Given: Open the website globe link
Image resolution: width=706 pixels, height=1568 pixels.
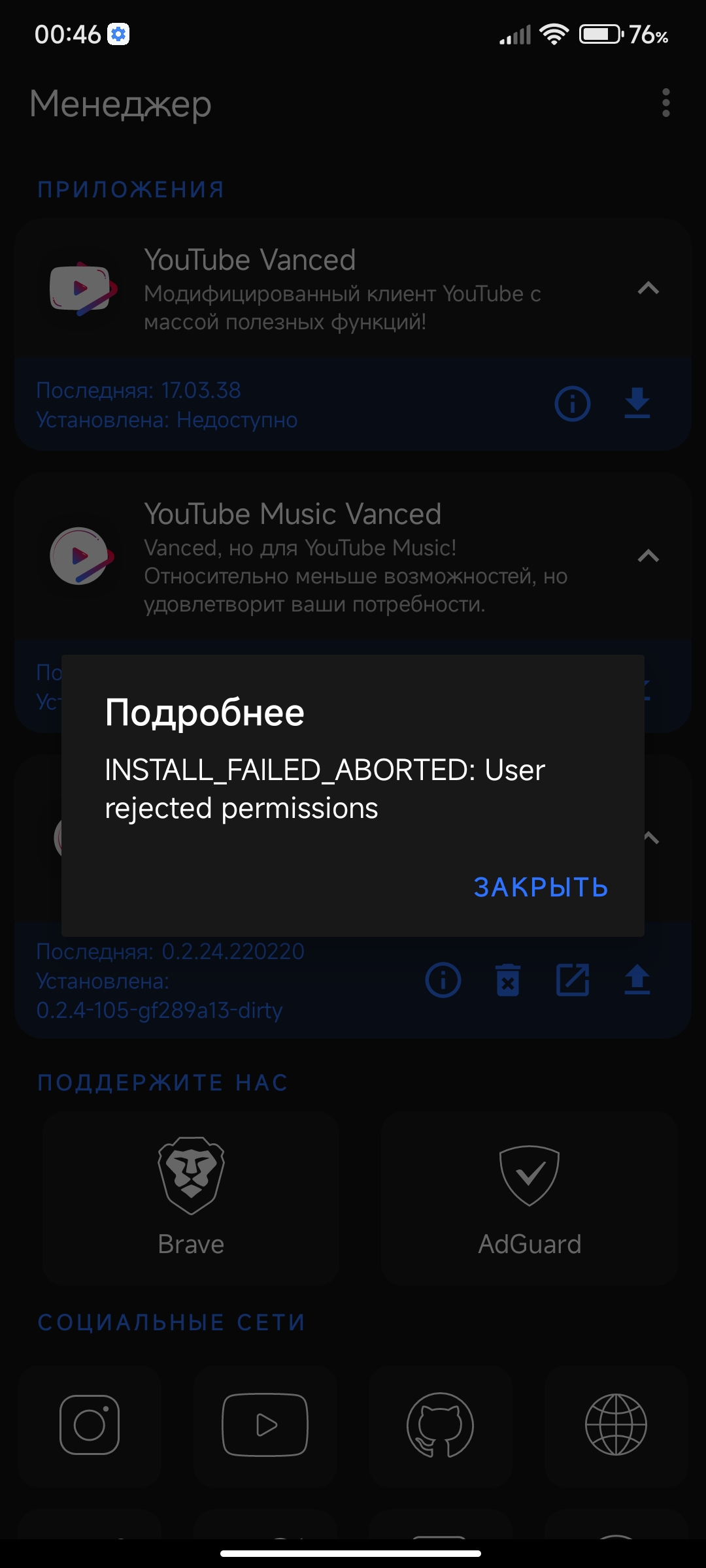Looking at the screenshot, I should click(616, 1424).
